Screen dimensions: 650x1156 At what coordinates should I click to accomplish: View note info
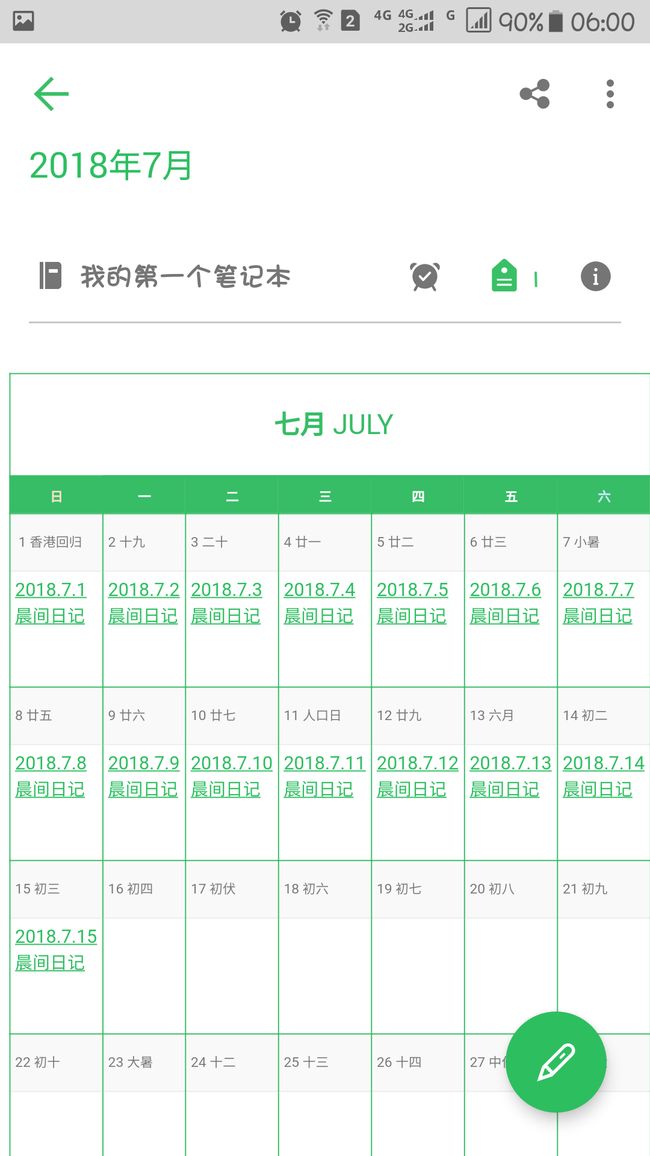pos(595,276)
